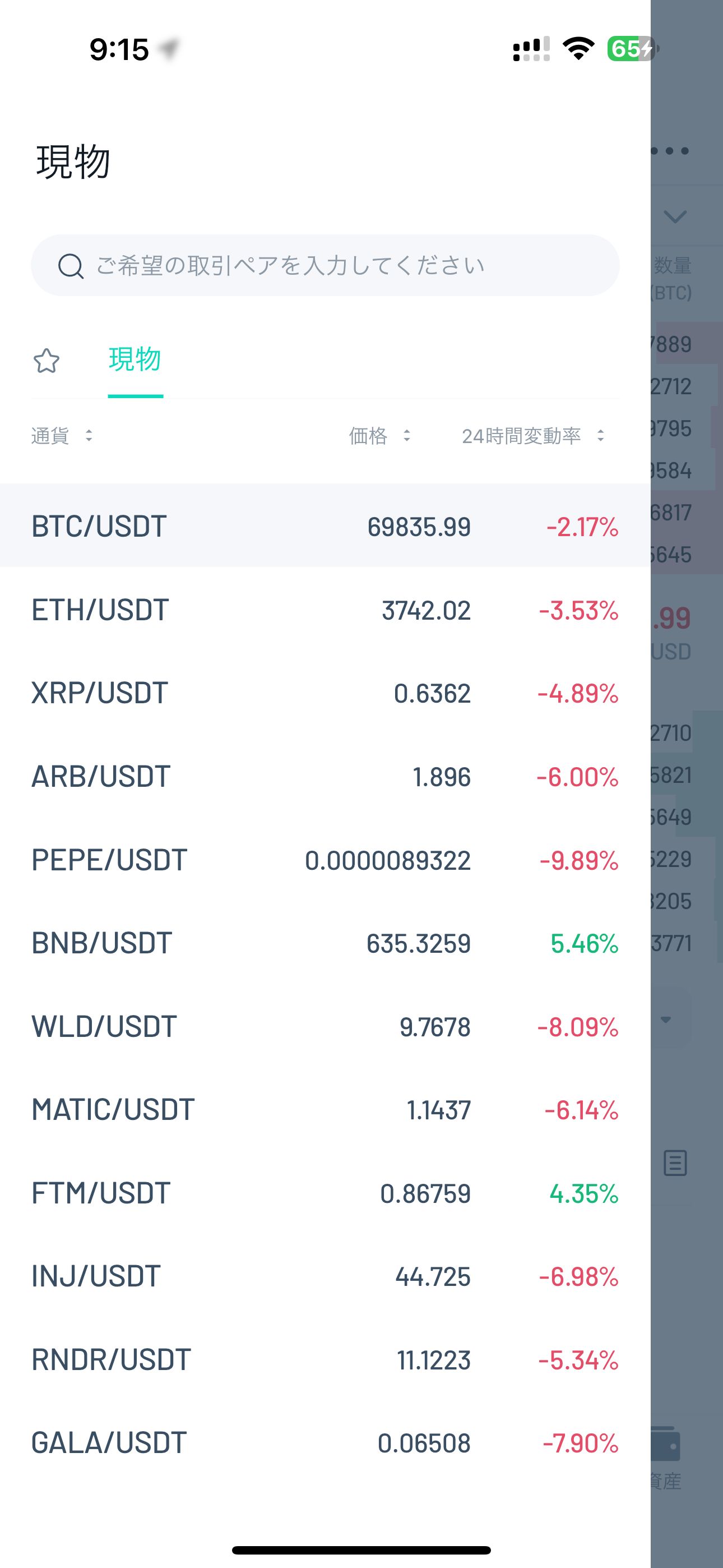
Task: Open the ETH/USDT pair
Action: 325,610
